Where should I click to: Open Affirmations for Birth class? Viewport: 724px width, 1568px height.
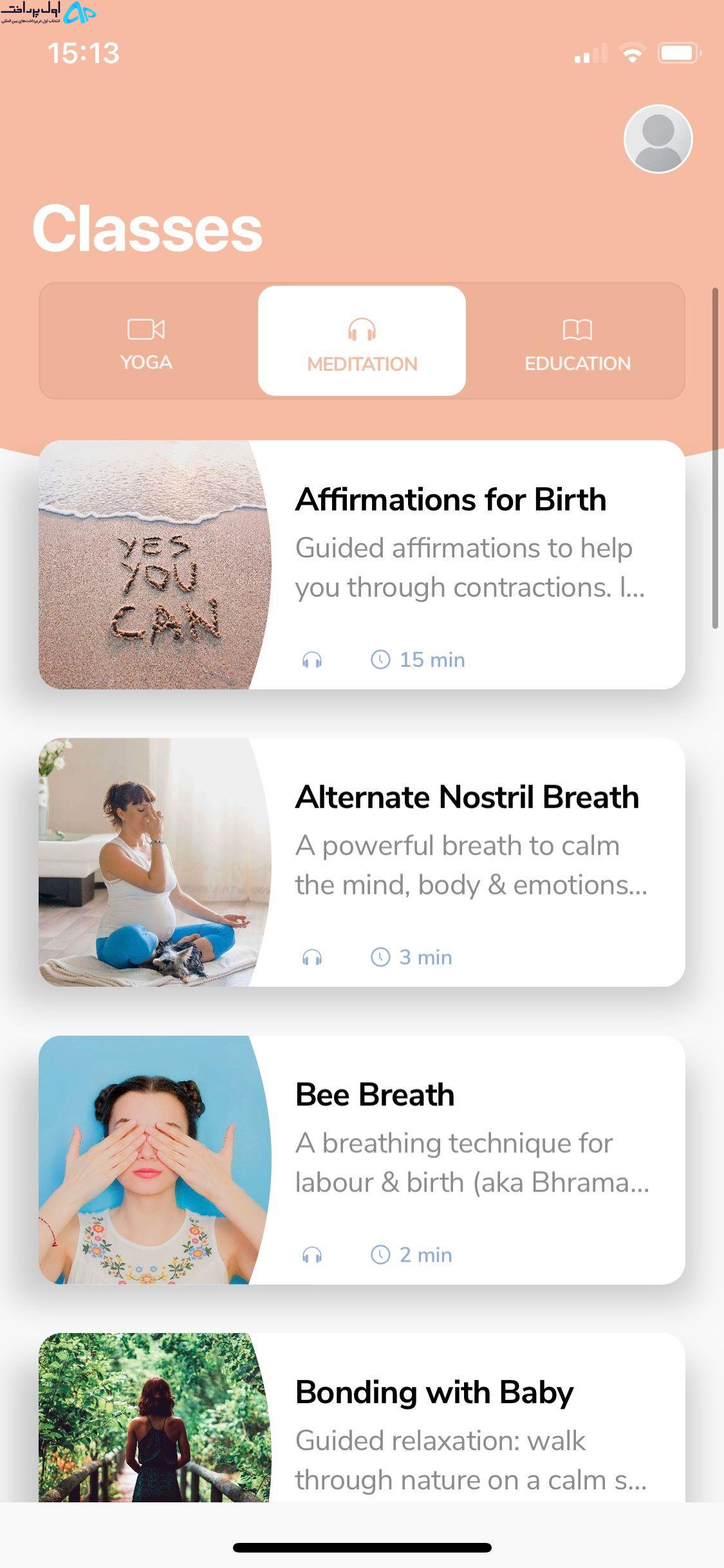point(362,565)
